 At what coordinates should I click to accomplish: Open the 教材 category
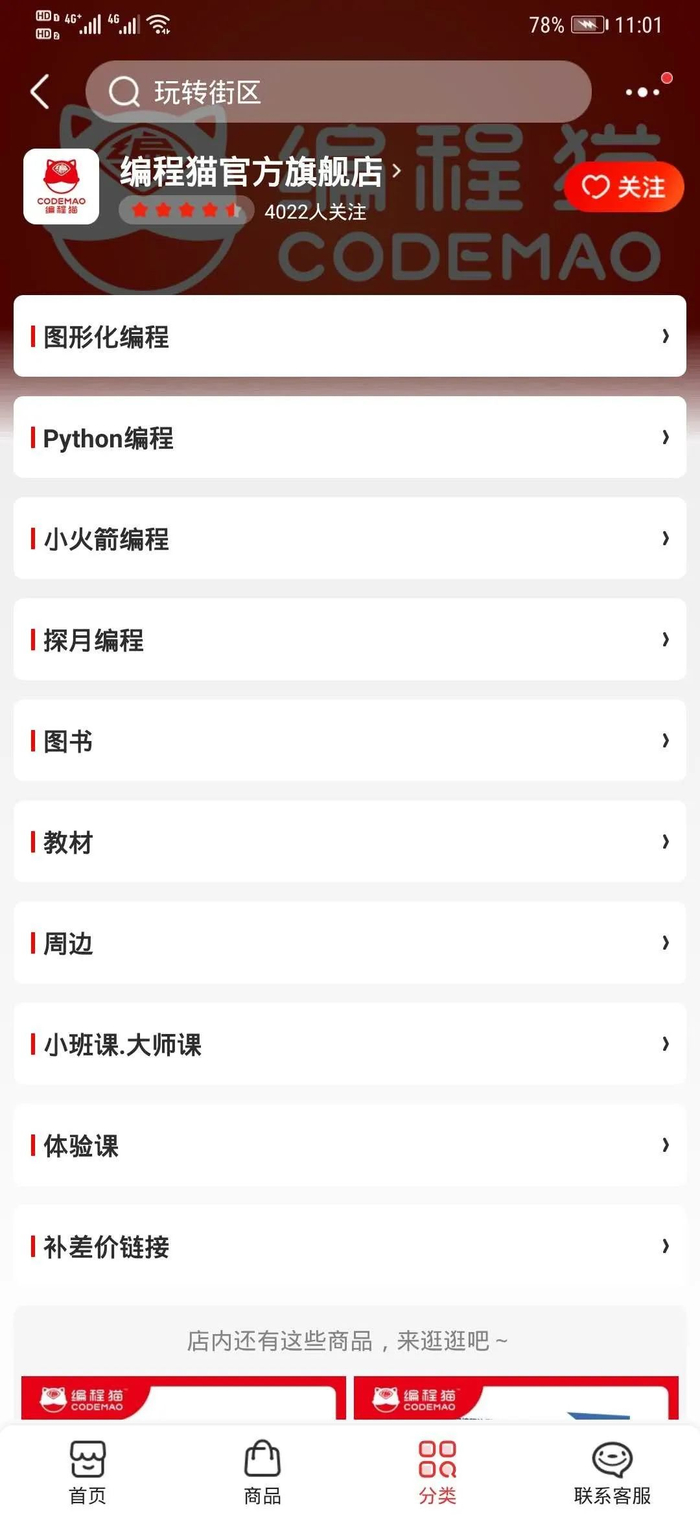pyautogui.click(x=349, y=842)
